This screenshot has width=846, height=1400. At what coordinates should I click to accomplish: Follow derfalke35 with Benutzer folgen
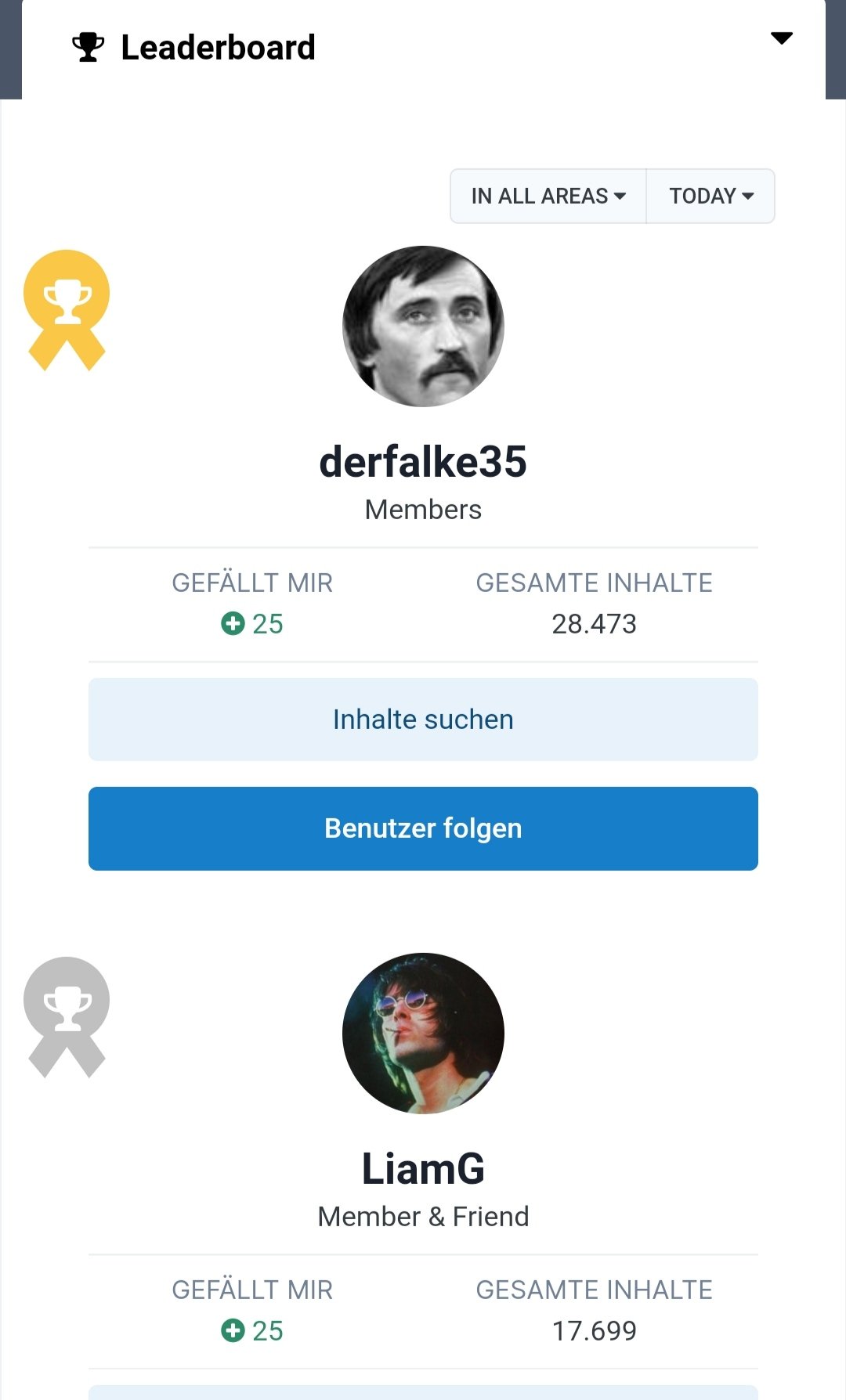pos(423,828)
